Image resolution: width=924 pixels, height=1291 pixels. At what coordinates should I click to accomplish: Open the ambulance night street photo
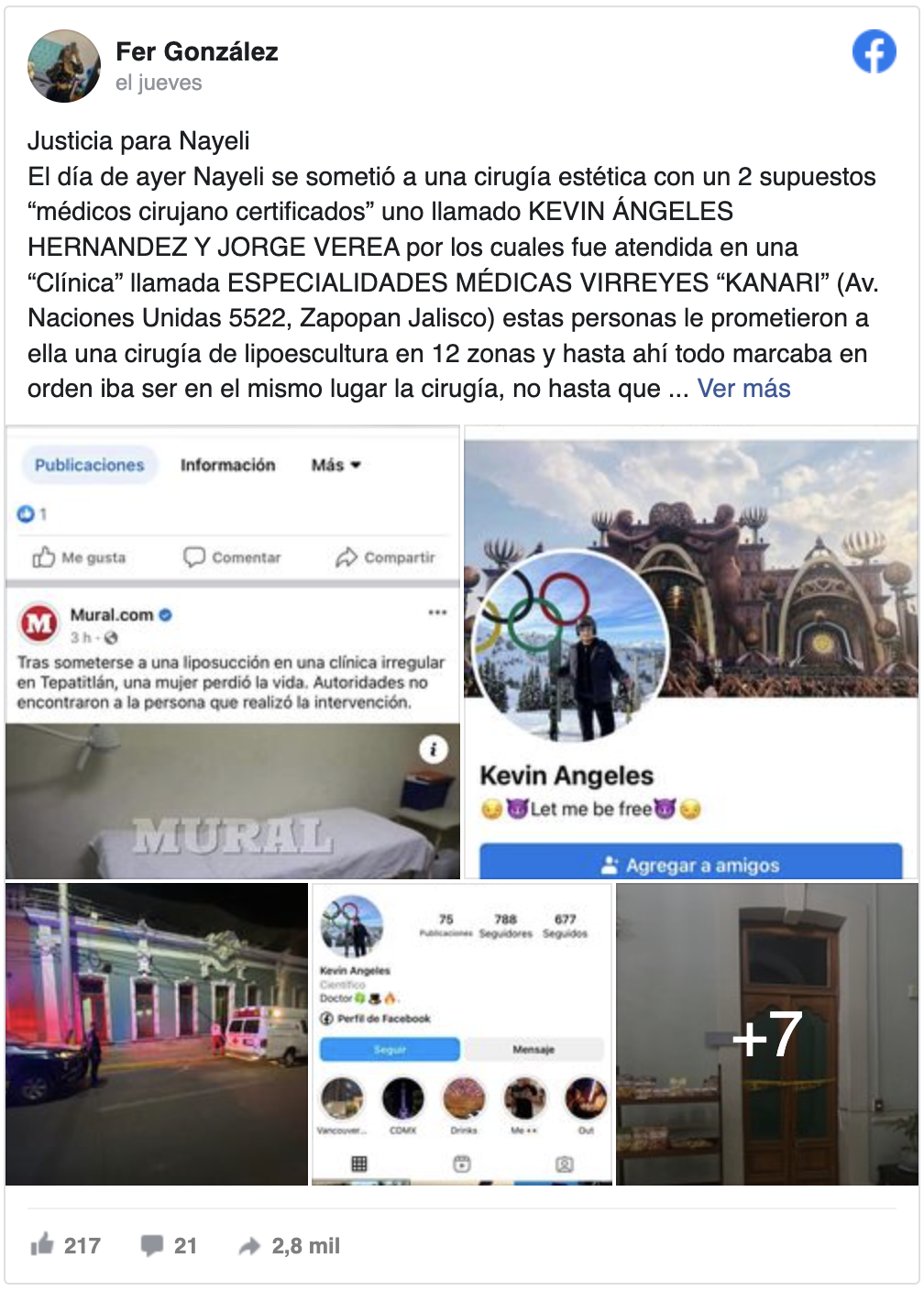click(157, 1033)
